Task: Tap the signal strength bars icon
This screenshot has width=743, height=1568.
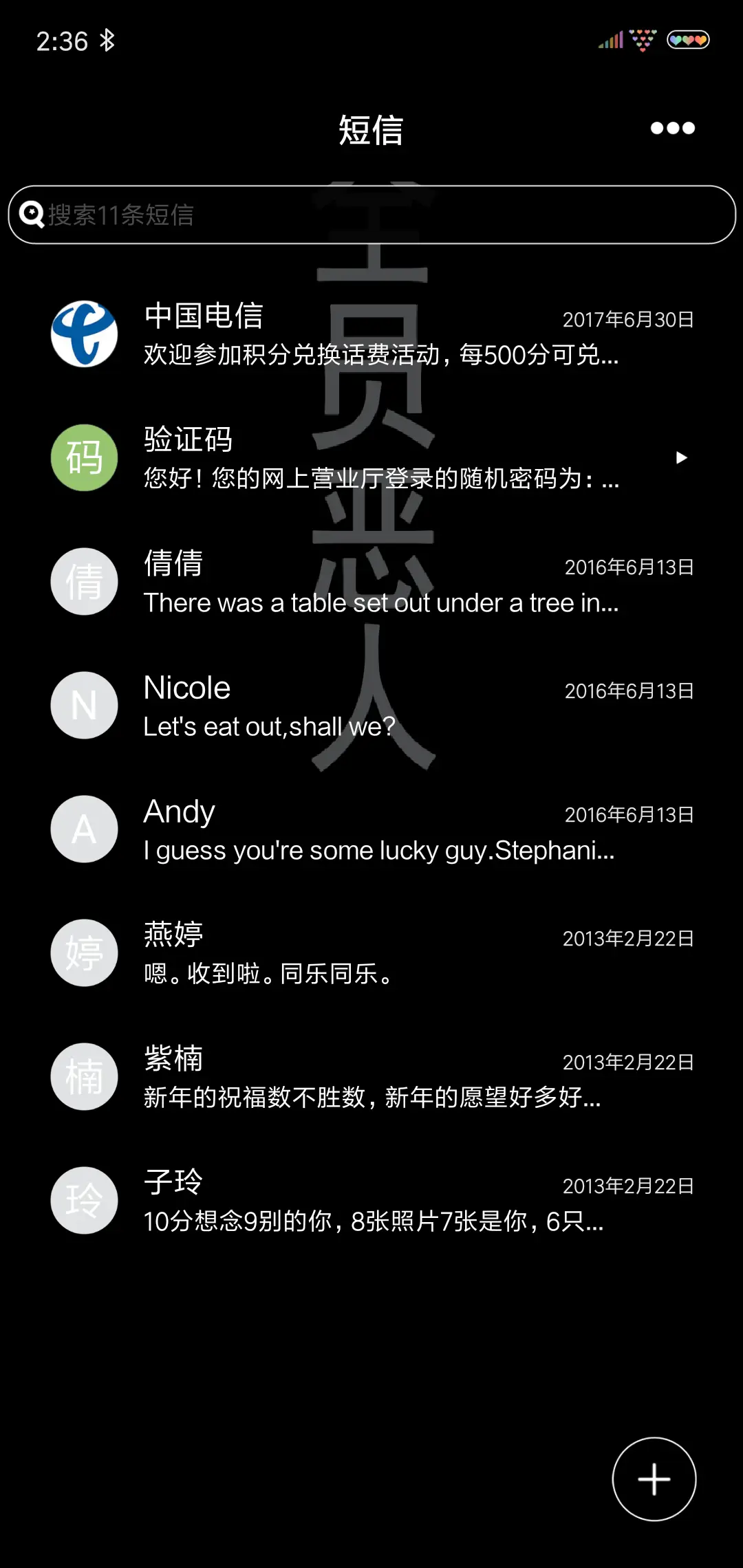Action: [x=611, y=40]
